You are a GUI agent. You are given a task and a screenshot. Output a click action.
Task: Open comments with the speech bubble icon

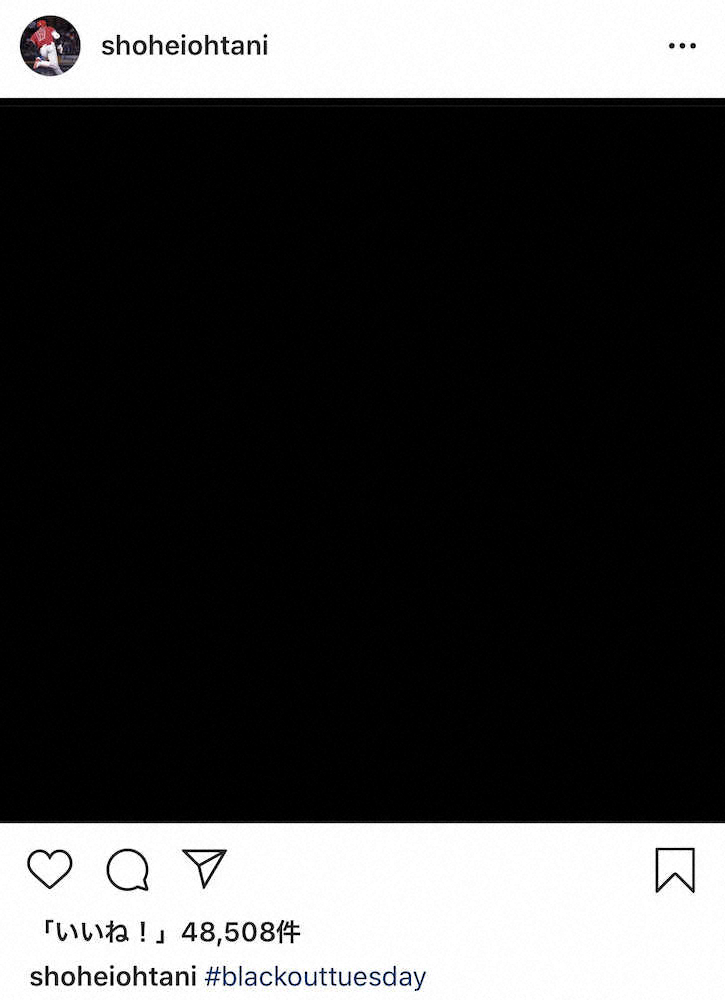pos(127,869)
